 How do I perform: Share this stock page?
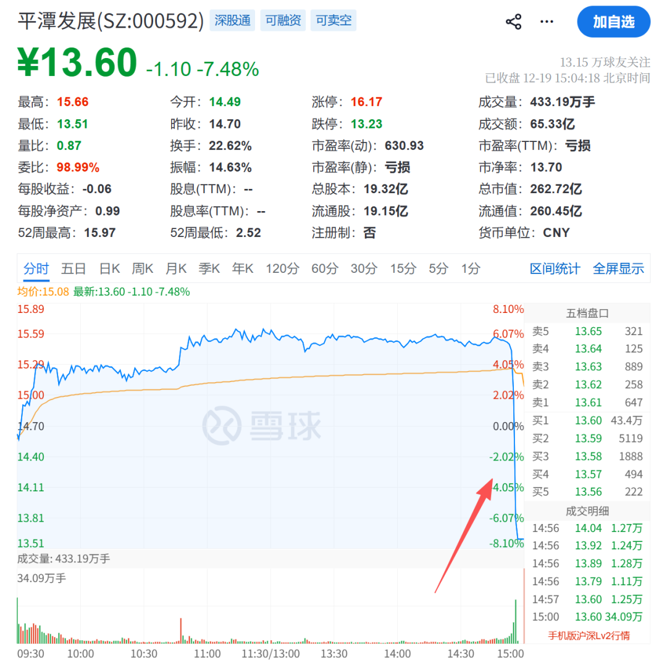(x=514, y=21)
